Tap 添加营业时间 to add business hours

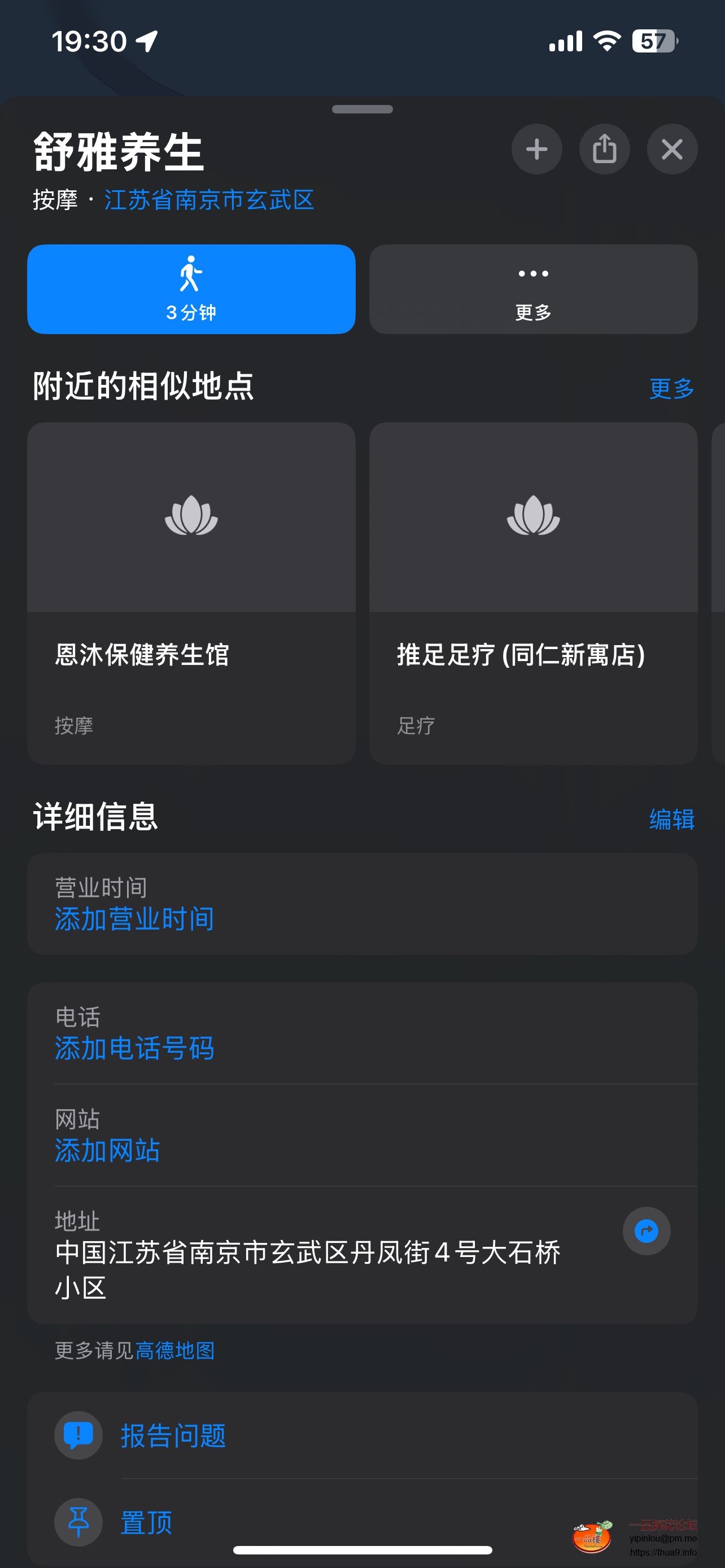(133, 918)
